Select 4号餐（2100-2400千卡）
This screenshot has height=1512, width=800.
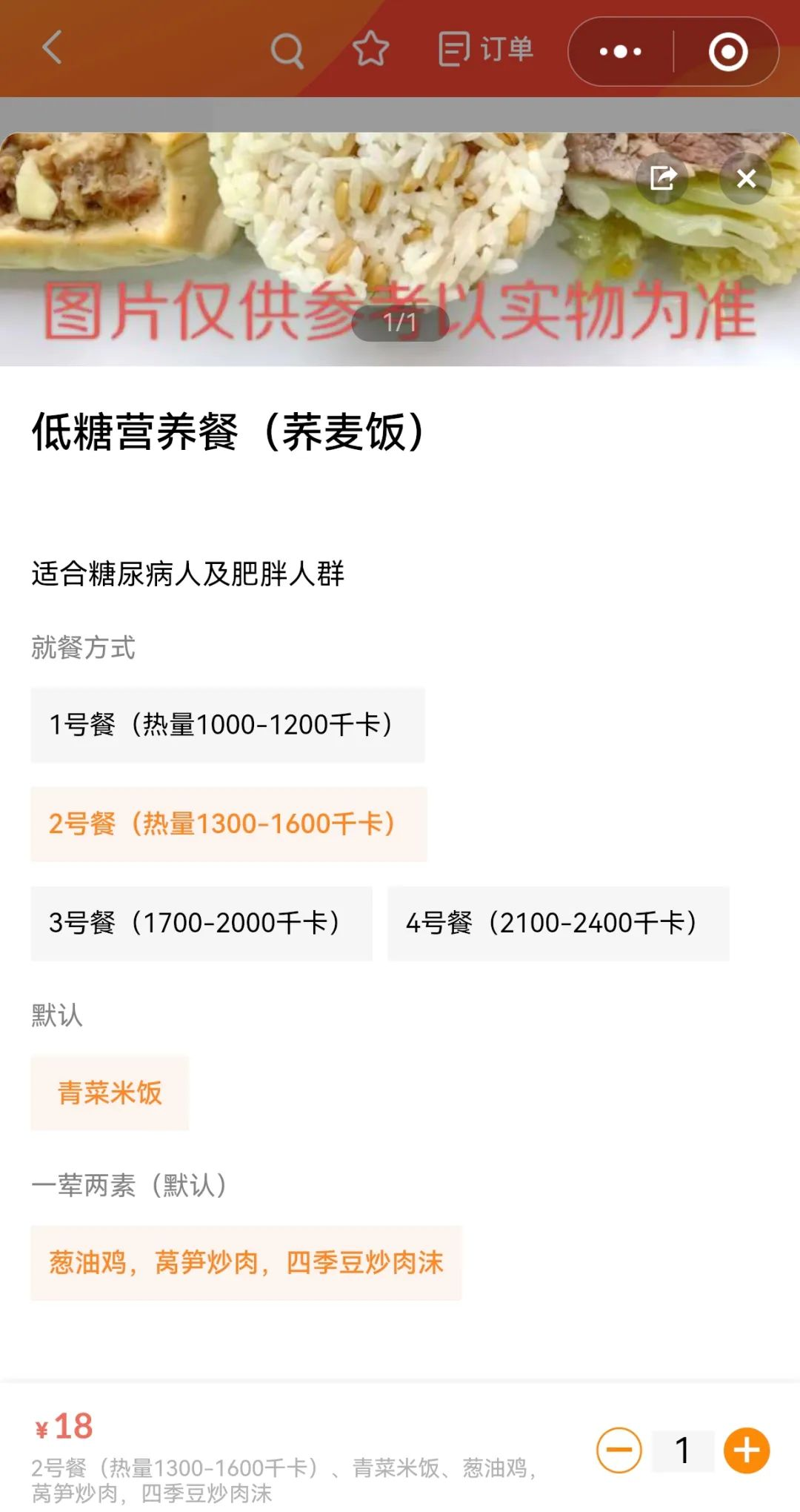(558, 924)
